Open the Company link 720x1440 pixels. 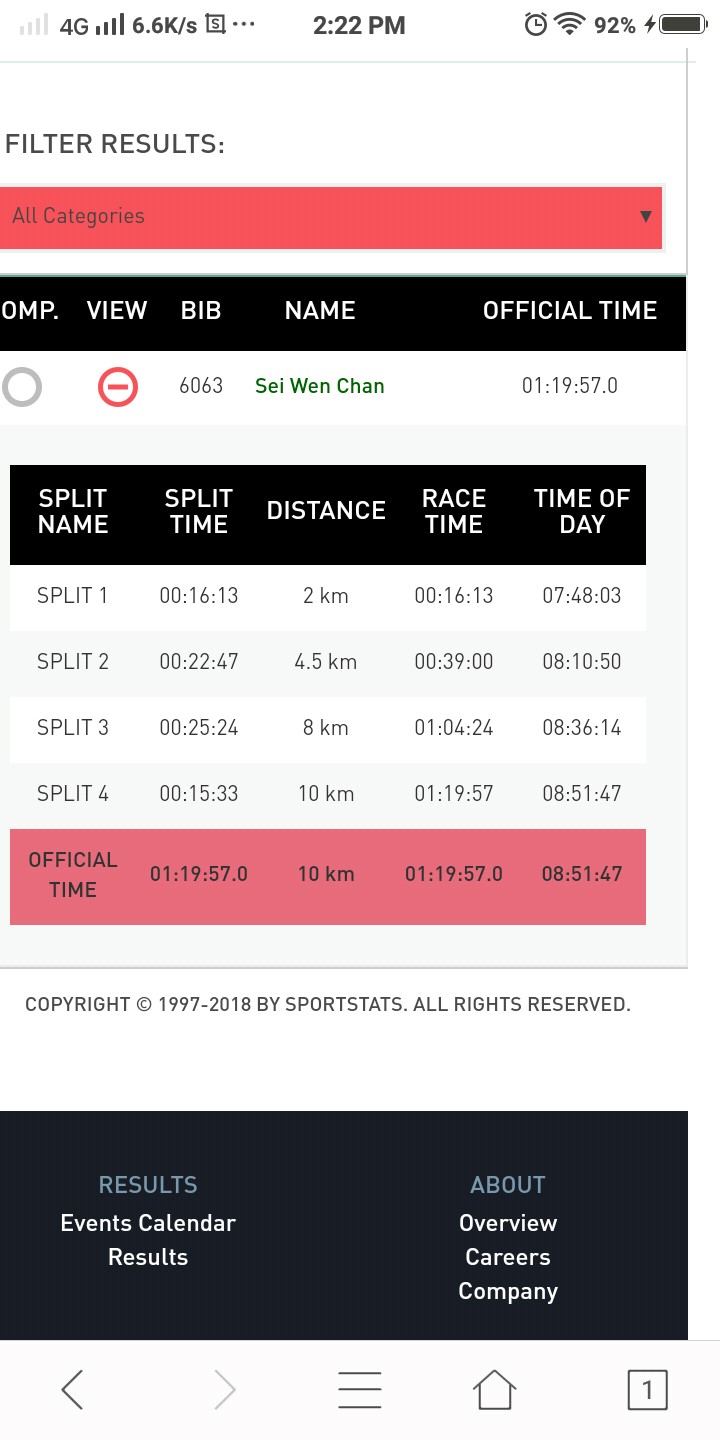pos(508,1291)
